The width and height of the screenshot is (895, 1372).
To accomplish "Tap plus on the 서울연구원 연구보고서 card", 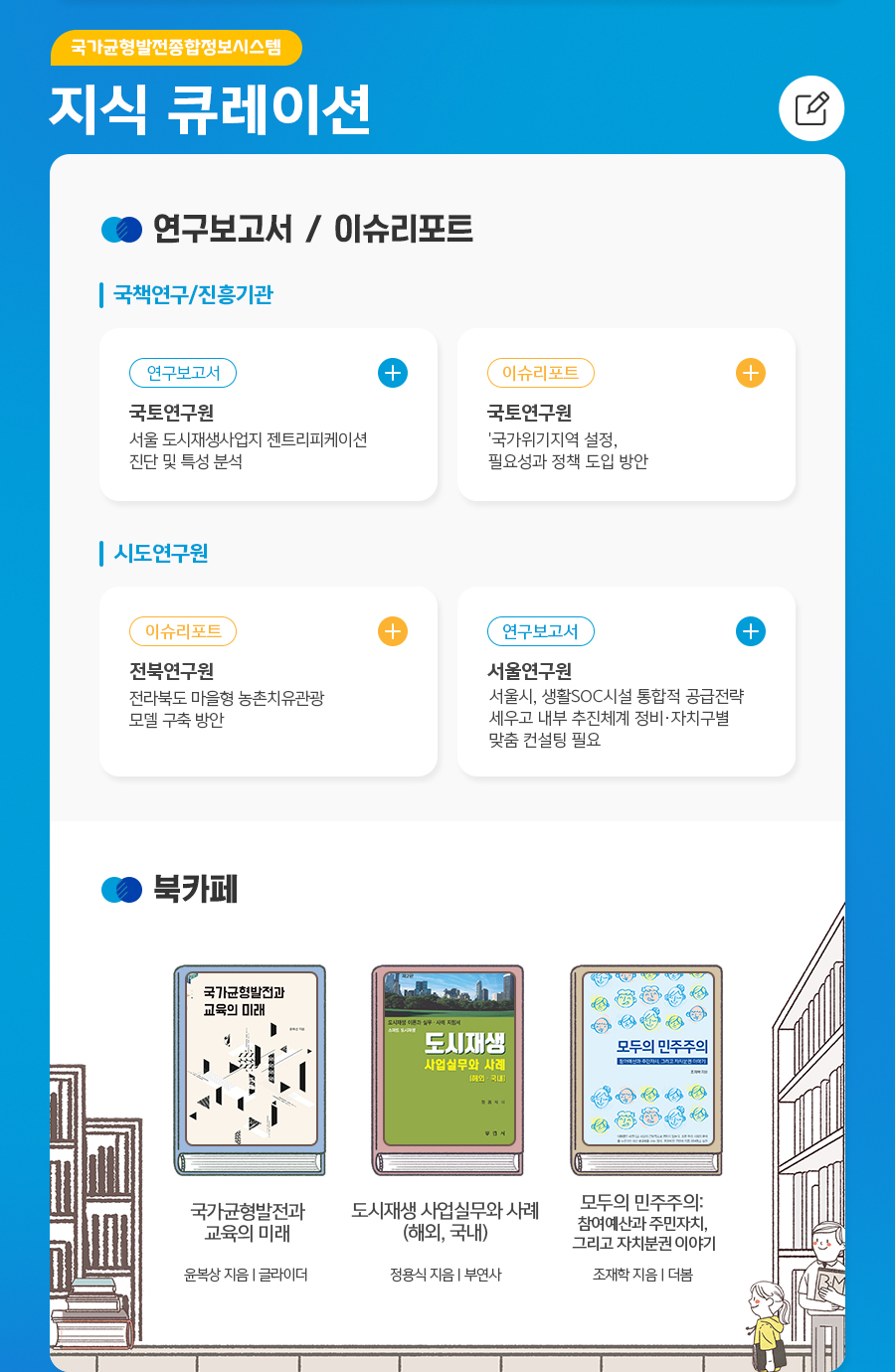I will coord(750,631).
